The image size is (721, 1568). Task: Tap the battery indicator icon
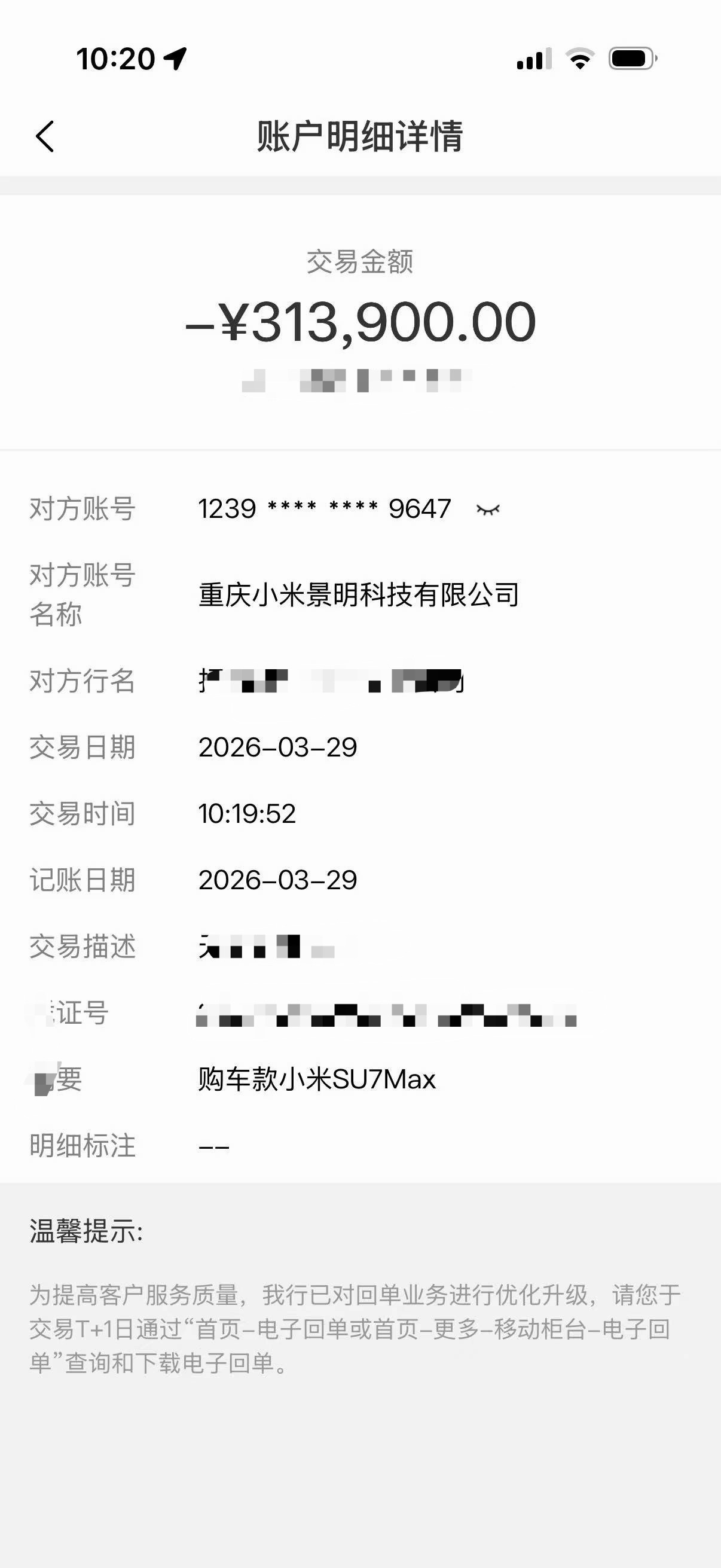(631, 59)
